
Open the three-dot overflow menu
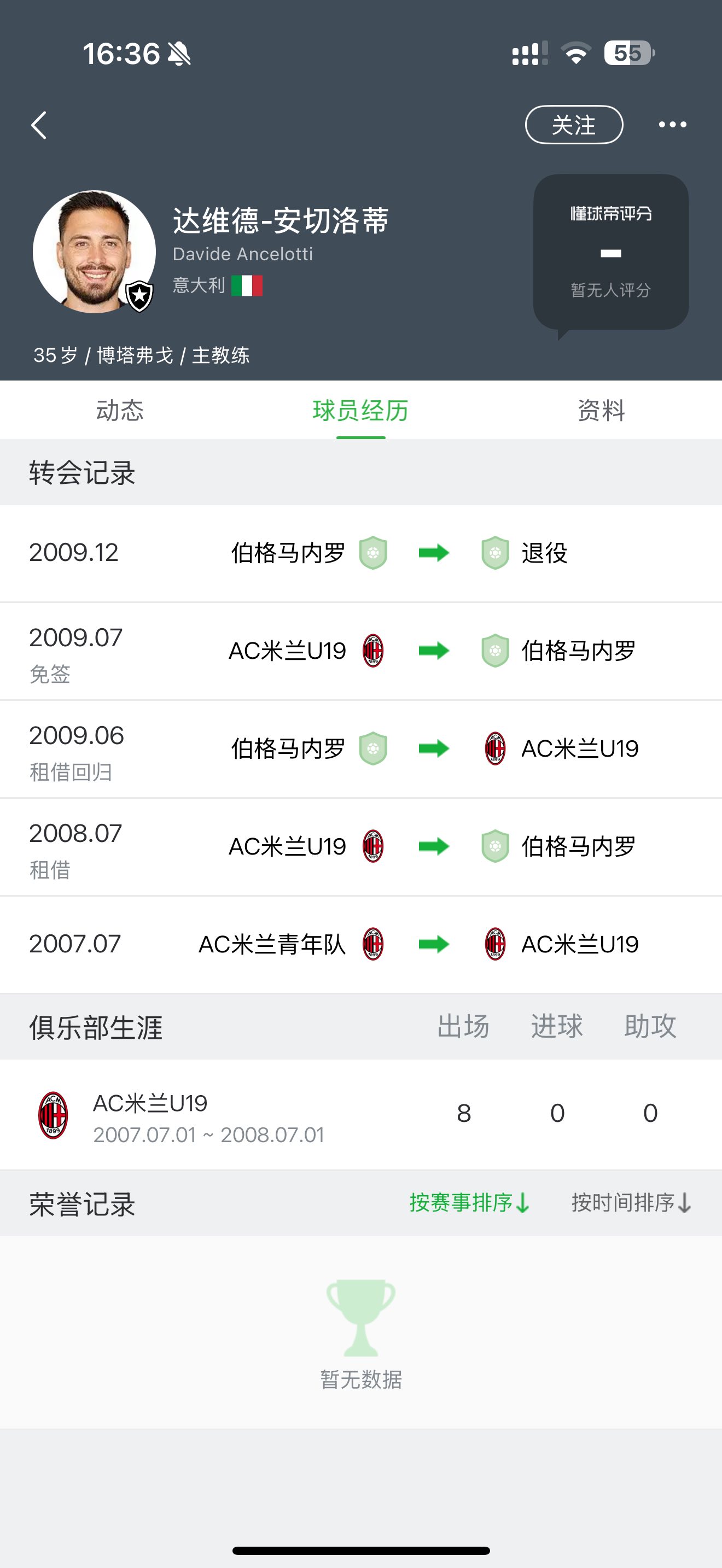click(x=672, y=125)
